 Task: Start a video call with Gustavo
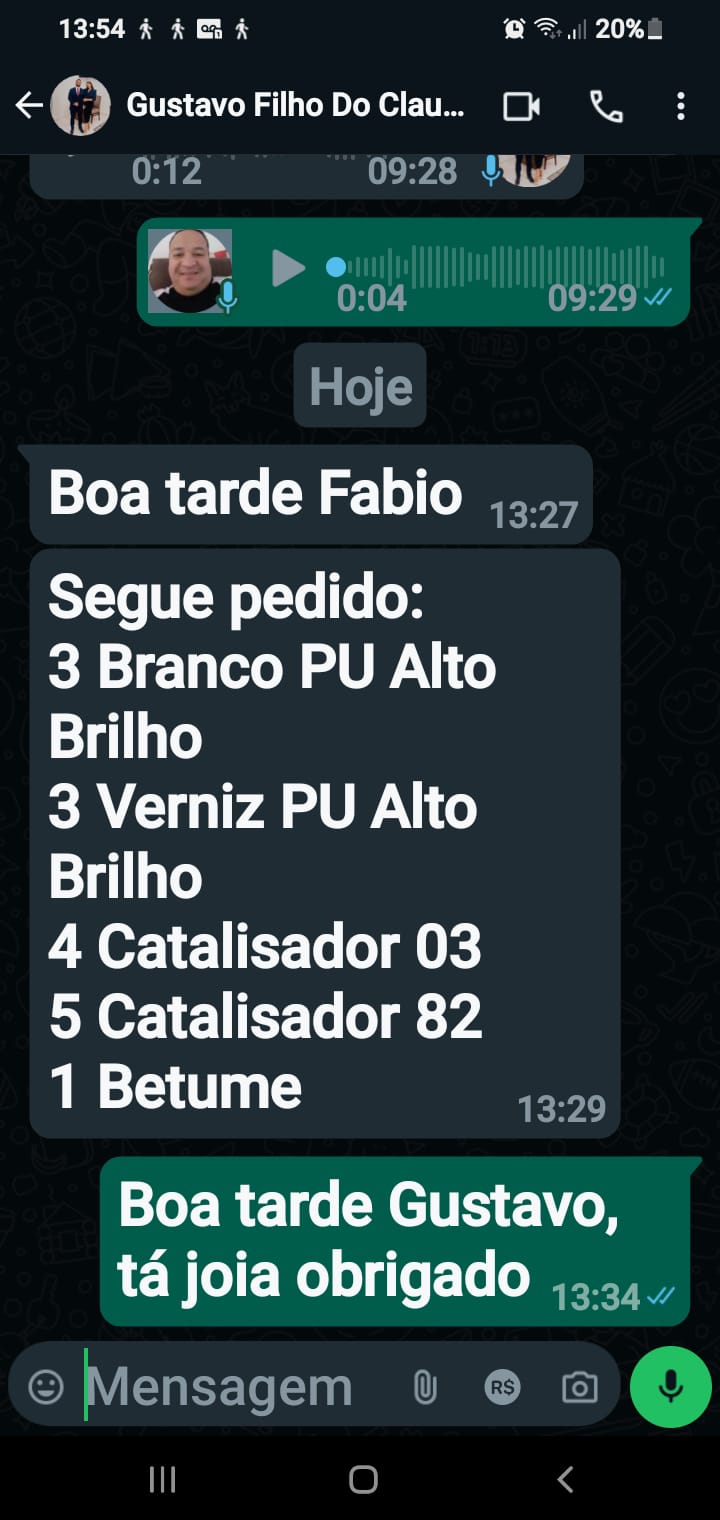click(521, 106)
